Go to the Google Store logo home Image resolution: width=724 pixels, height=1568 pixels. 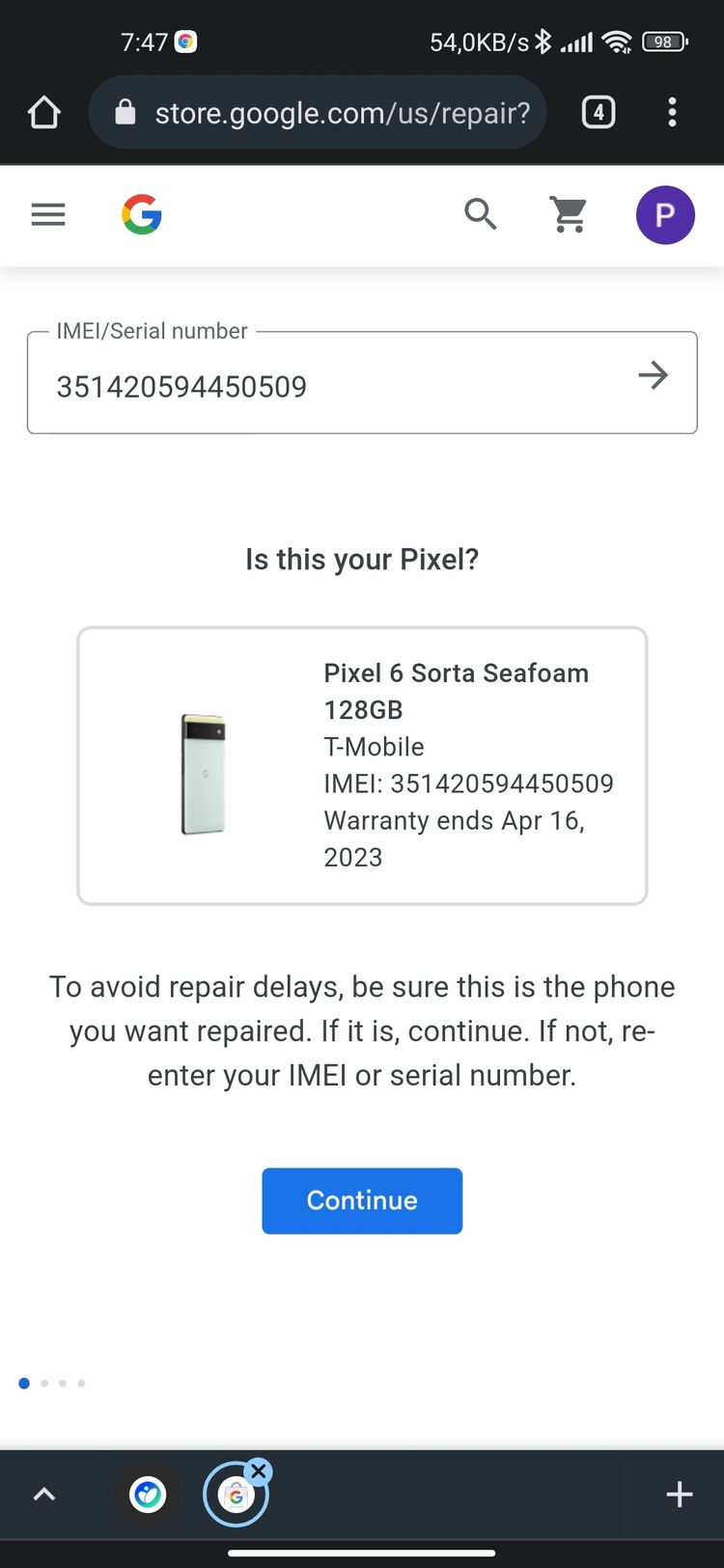(142, 214)
